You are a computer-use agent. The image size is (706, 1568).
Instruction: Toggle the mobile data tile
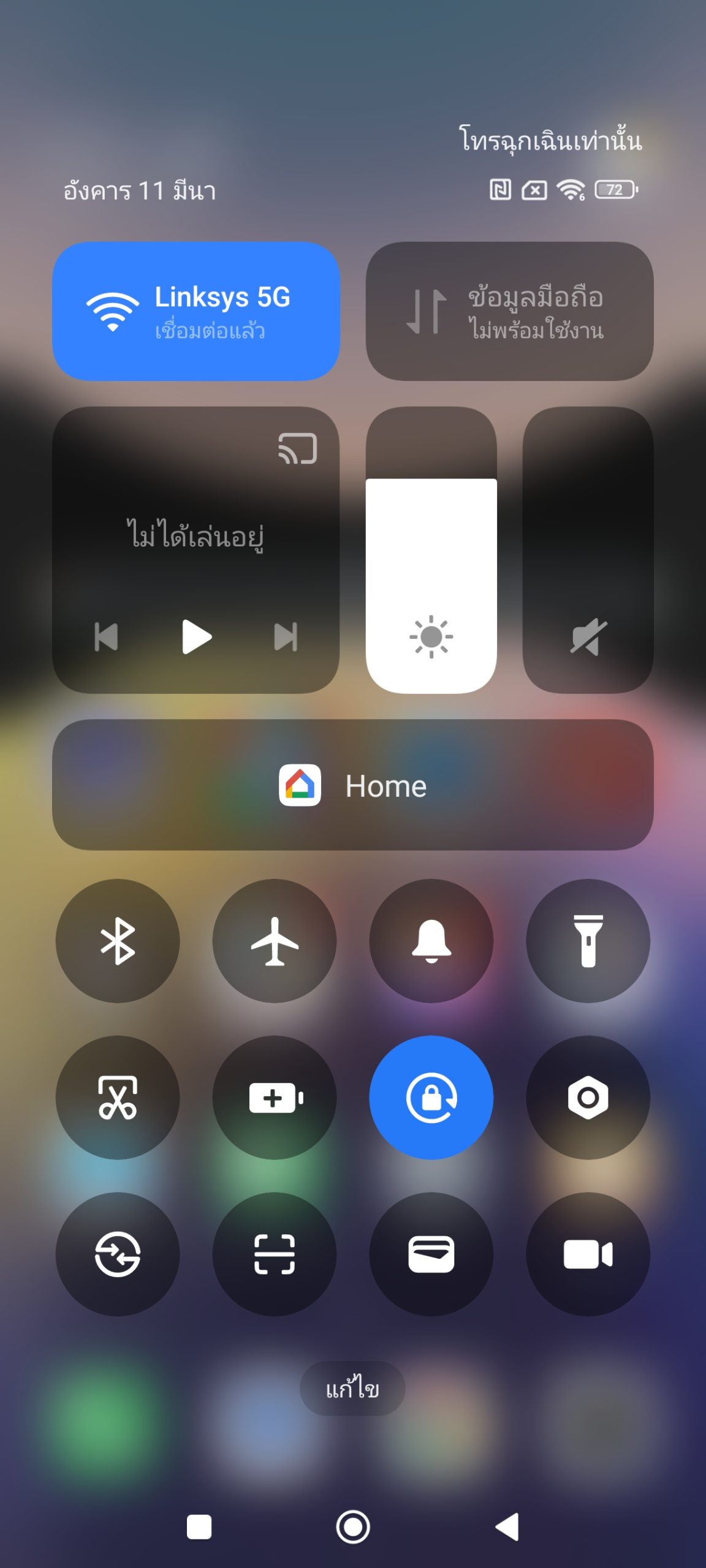tap(509, 311)
